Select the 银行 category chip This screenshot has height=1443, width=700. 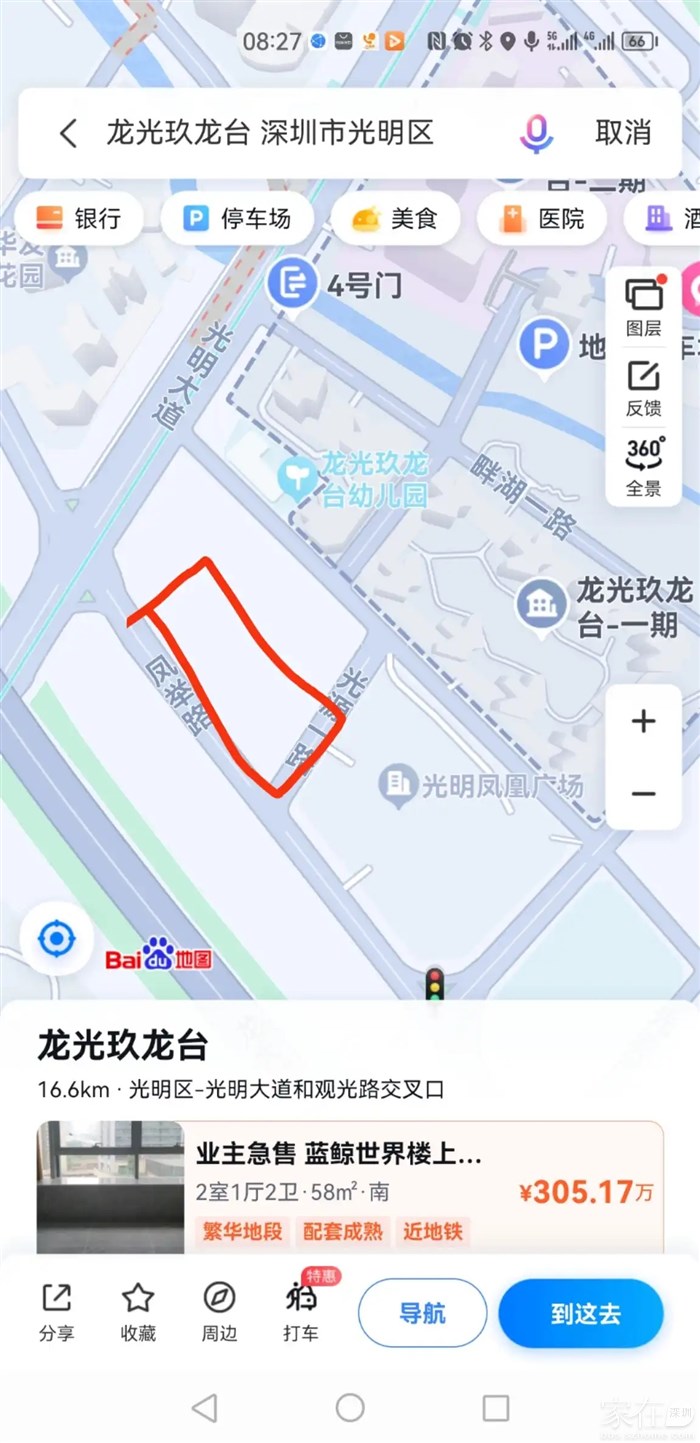point(79,218)
